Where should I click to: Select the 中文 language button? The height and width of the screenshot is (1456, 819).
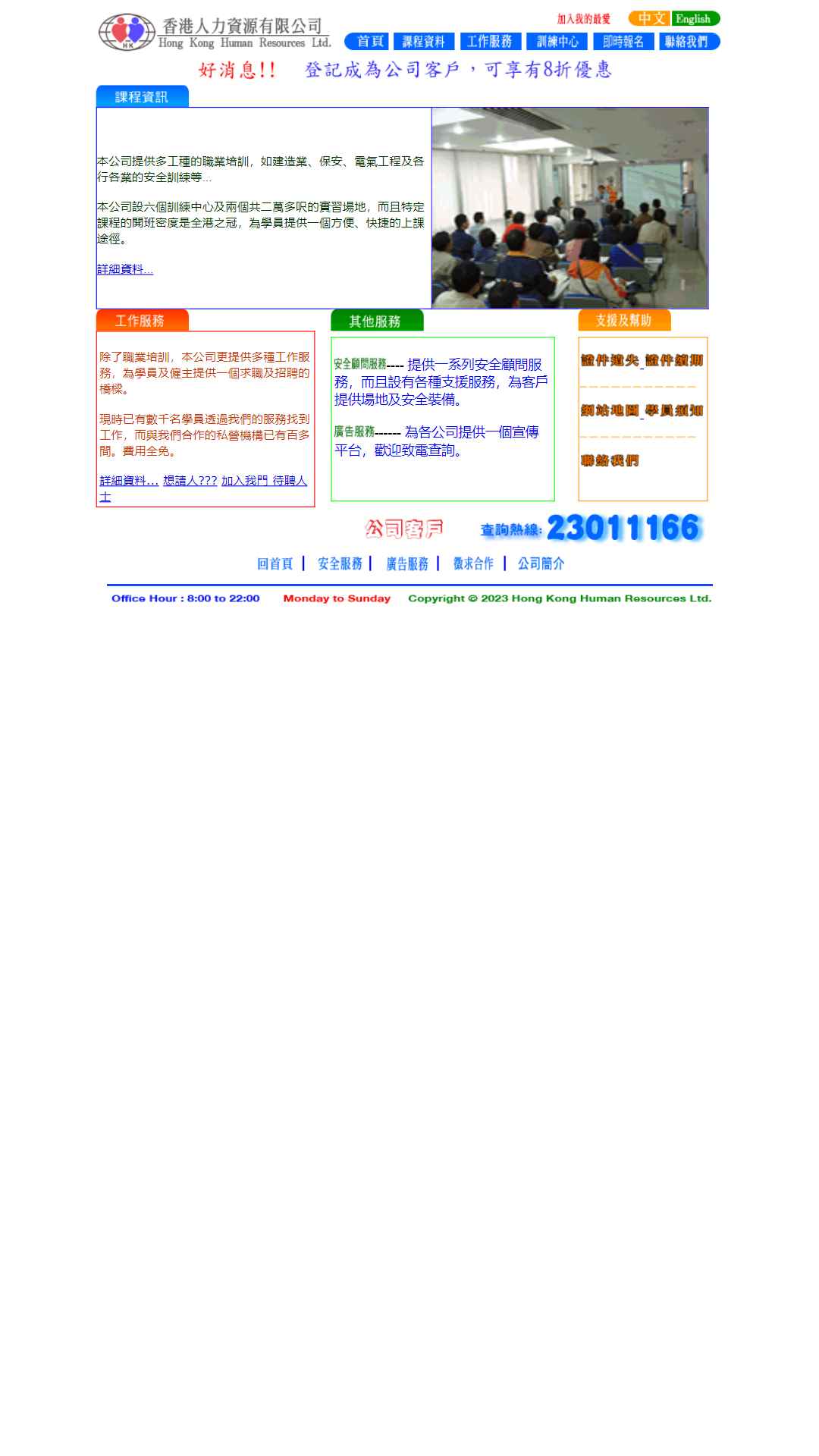coord(649,19)
